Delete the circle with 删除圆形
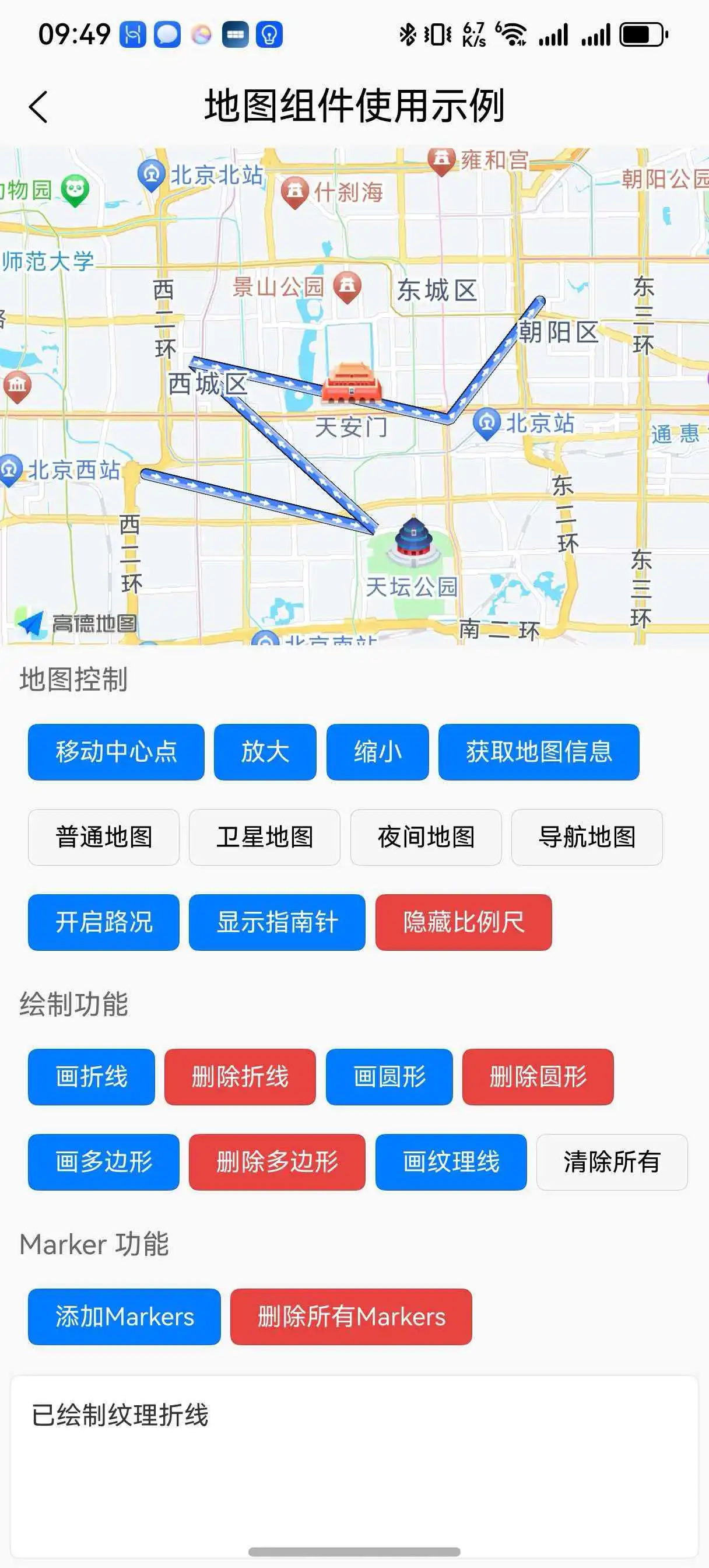This screenshot has width=709, height=1568. click(x=538, y=1077)
